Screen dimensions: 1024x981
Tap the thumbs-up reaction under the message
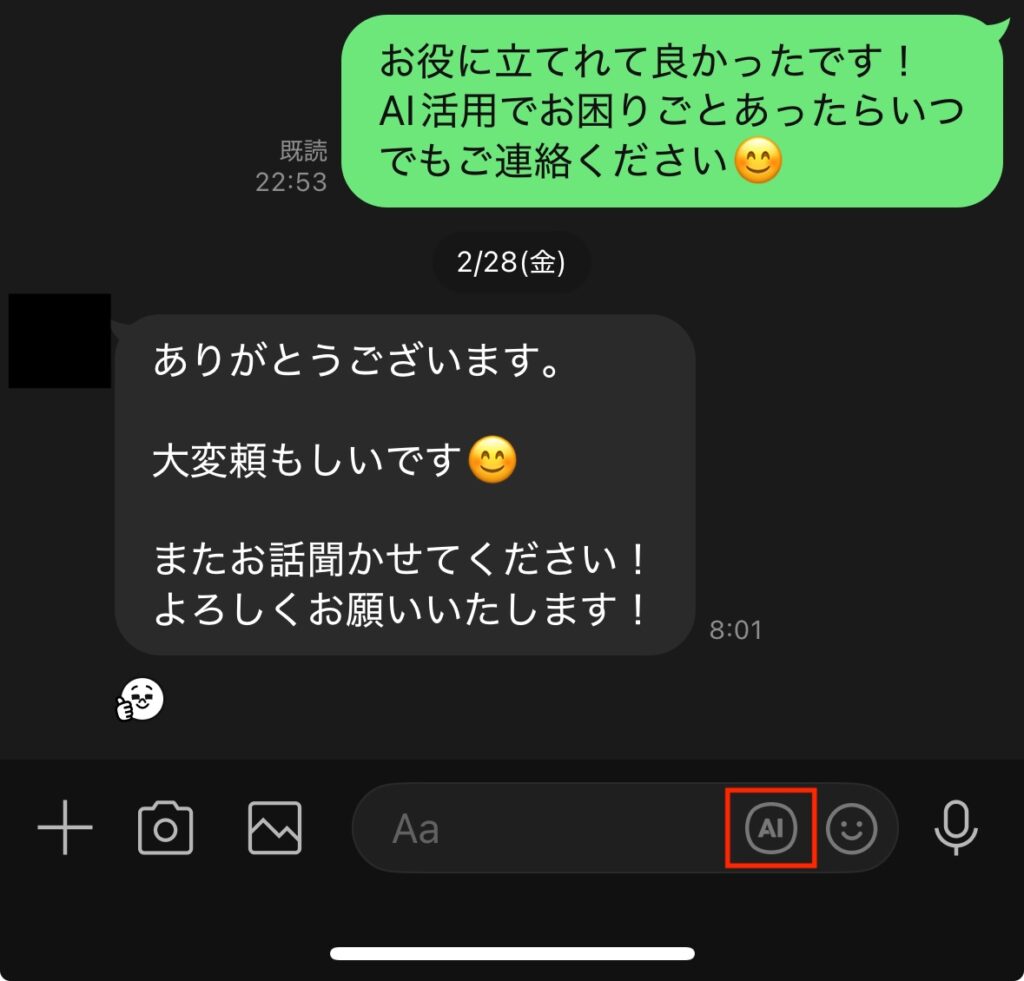[139, 700]
